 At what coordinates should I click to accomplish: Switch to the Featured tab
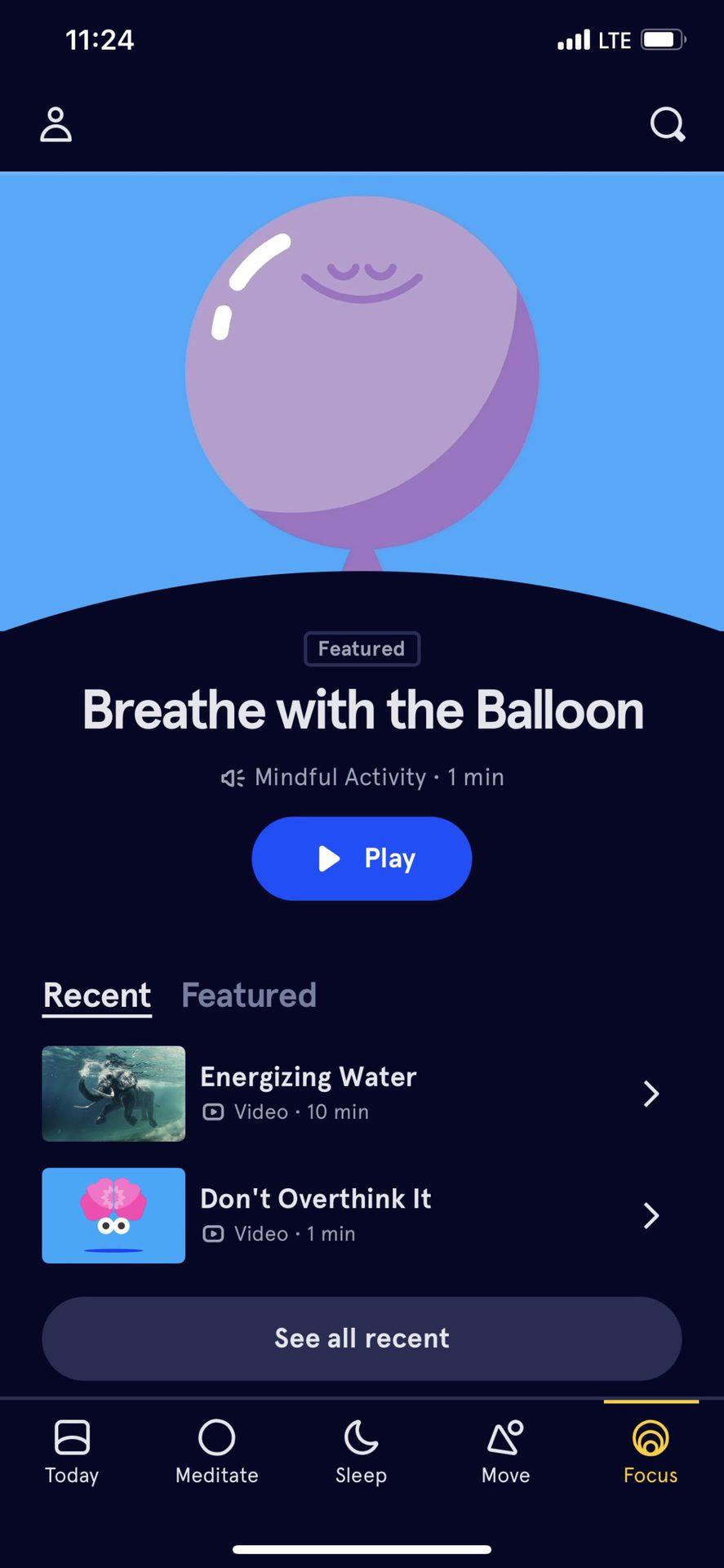click(249, 996)
